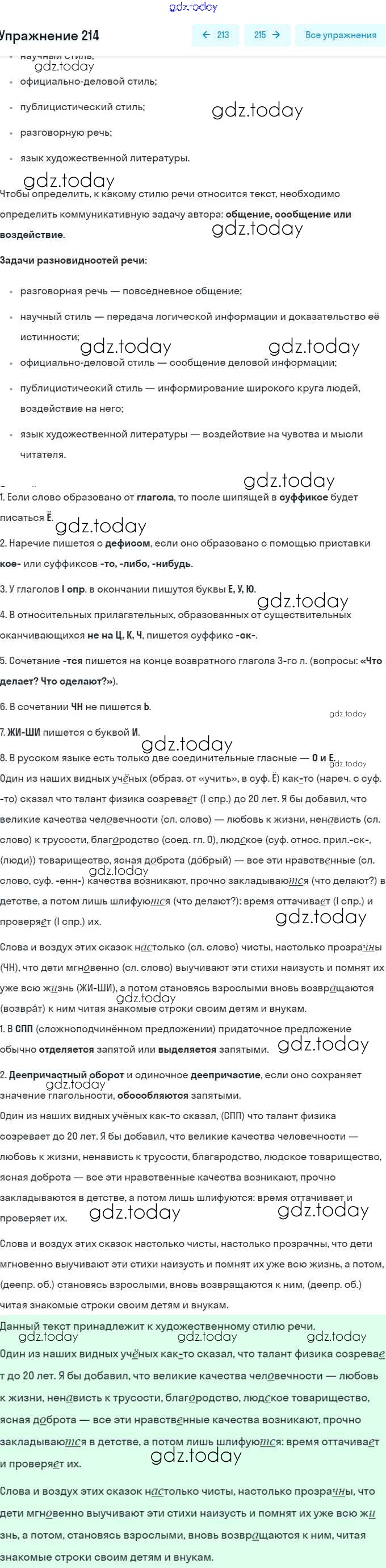
Task: Open the «Все упражнения» list
Action: tap(341, 35)
